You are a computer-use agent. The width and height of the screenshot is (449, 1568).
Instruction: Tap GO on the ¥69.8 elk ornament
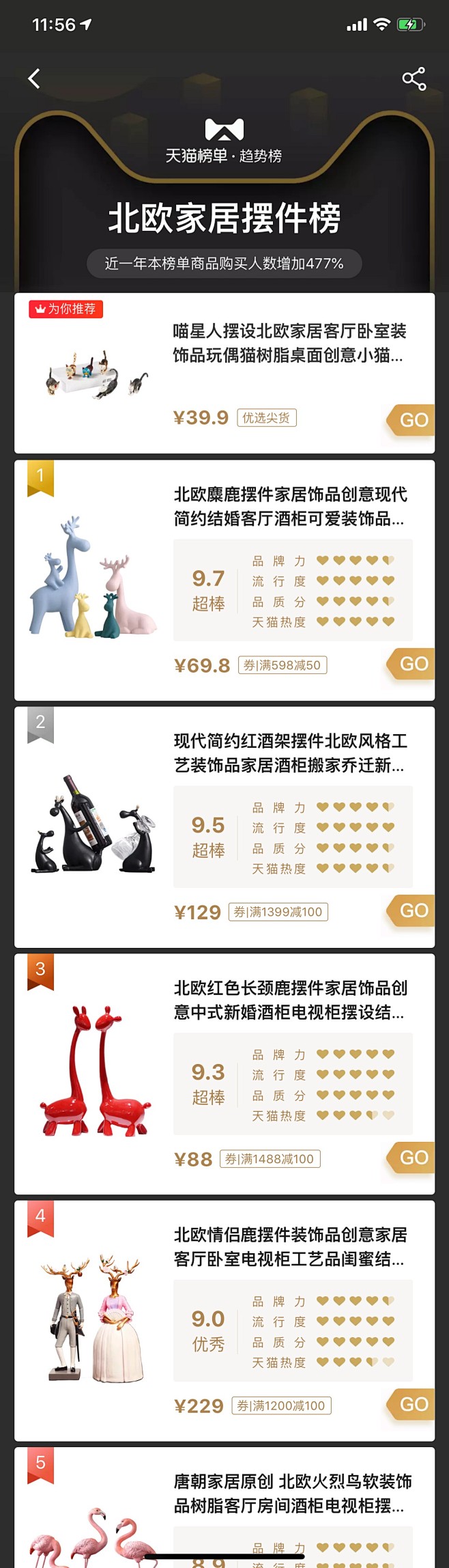click(x=412, y=664)
